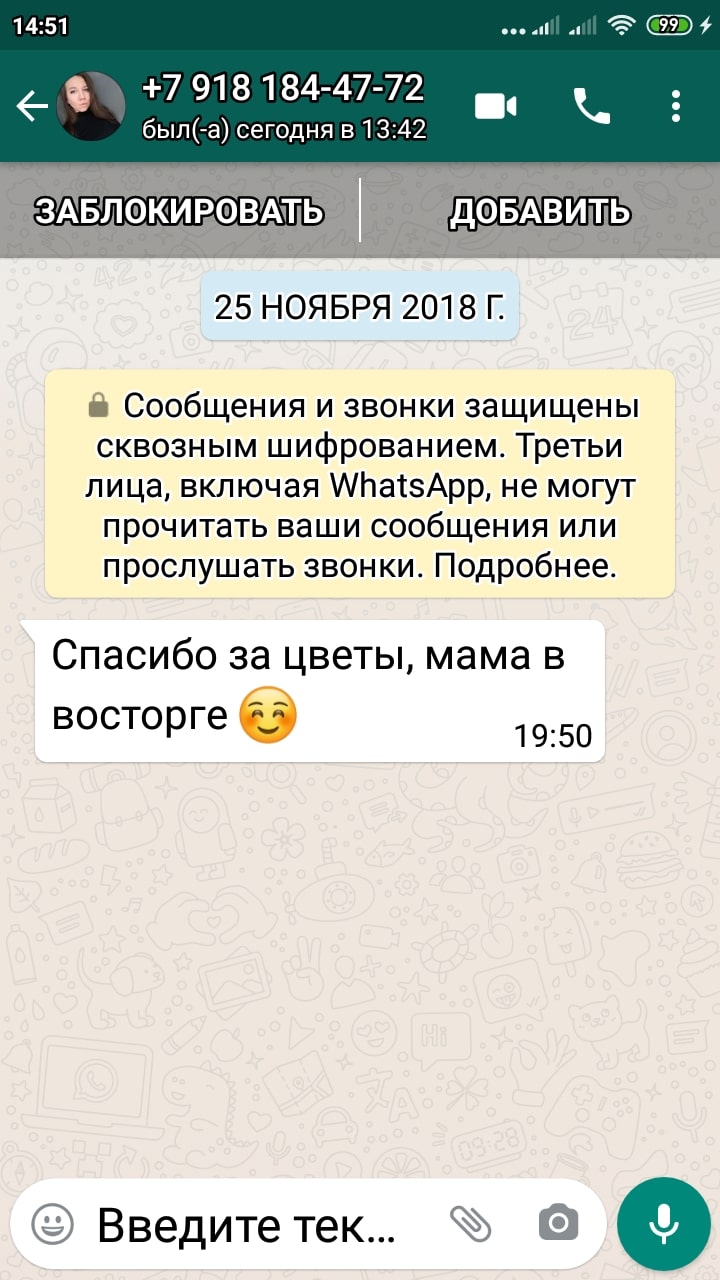Attach a file with the paperclip
720x1280 pixels.
coord(470,1223)
